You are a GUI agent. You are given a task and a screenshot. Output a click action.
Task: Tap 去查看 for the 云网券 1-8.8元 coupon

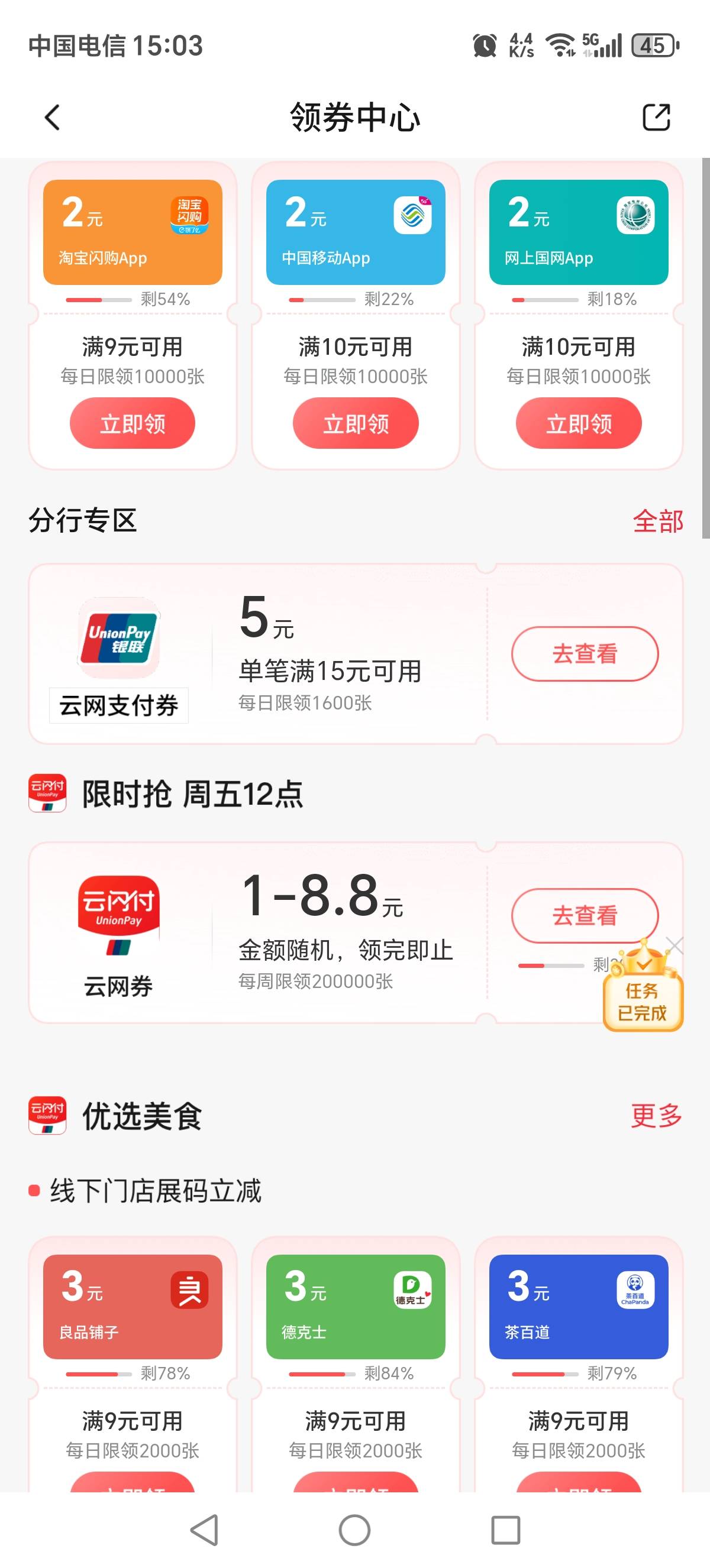point(585,915)
